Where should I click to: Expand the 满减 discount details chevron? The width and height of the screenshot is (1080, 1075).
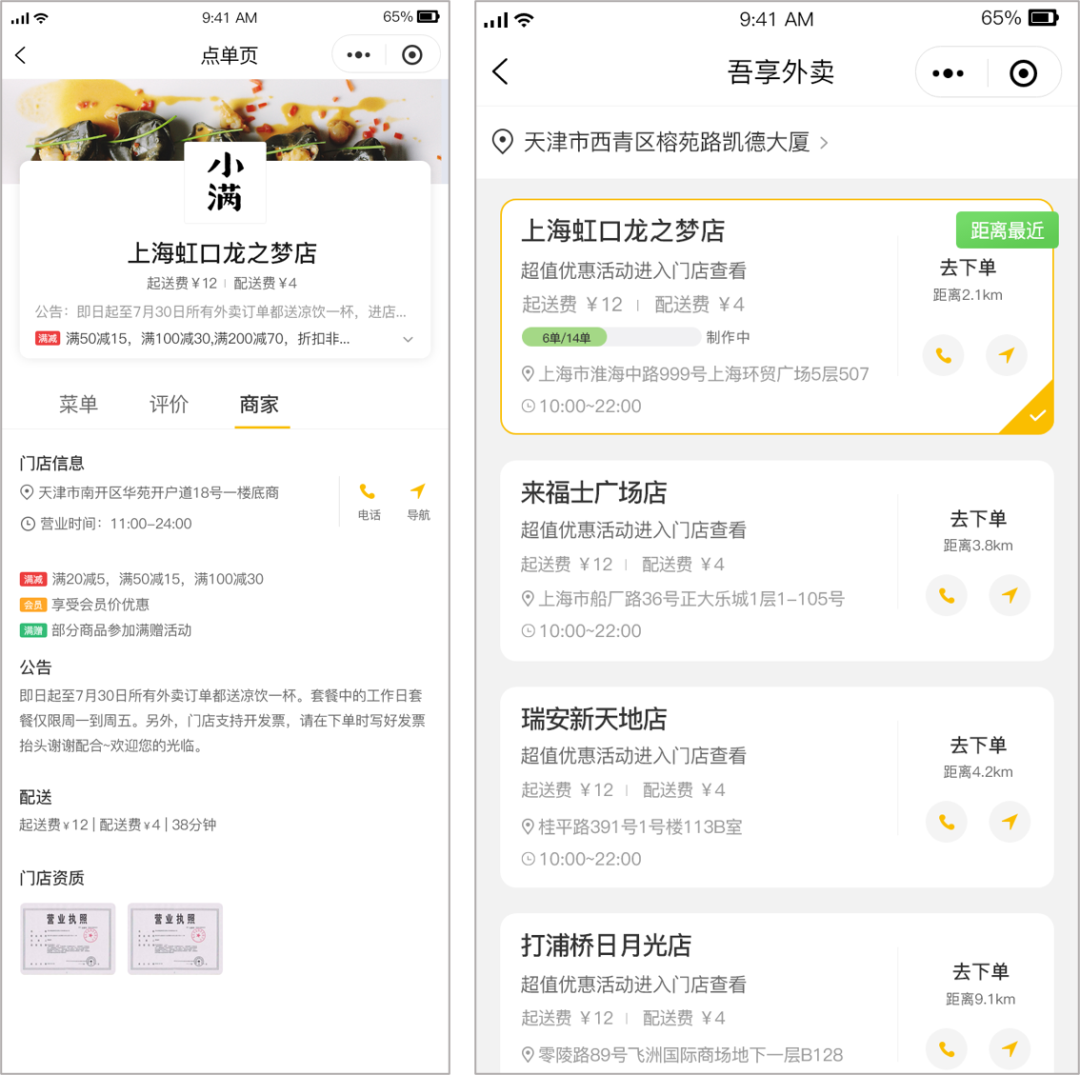click(x=408, y=340)
